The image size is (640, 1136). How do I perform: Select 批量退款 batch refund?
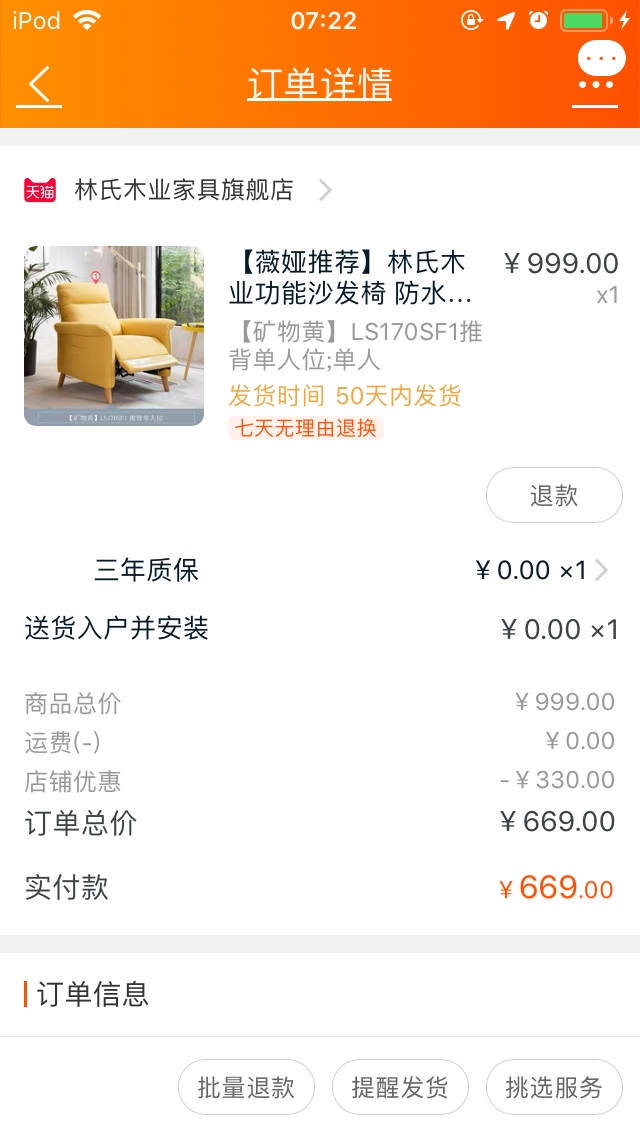(x=246, y=1087)
